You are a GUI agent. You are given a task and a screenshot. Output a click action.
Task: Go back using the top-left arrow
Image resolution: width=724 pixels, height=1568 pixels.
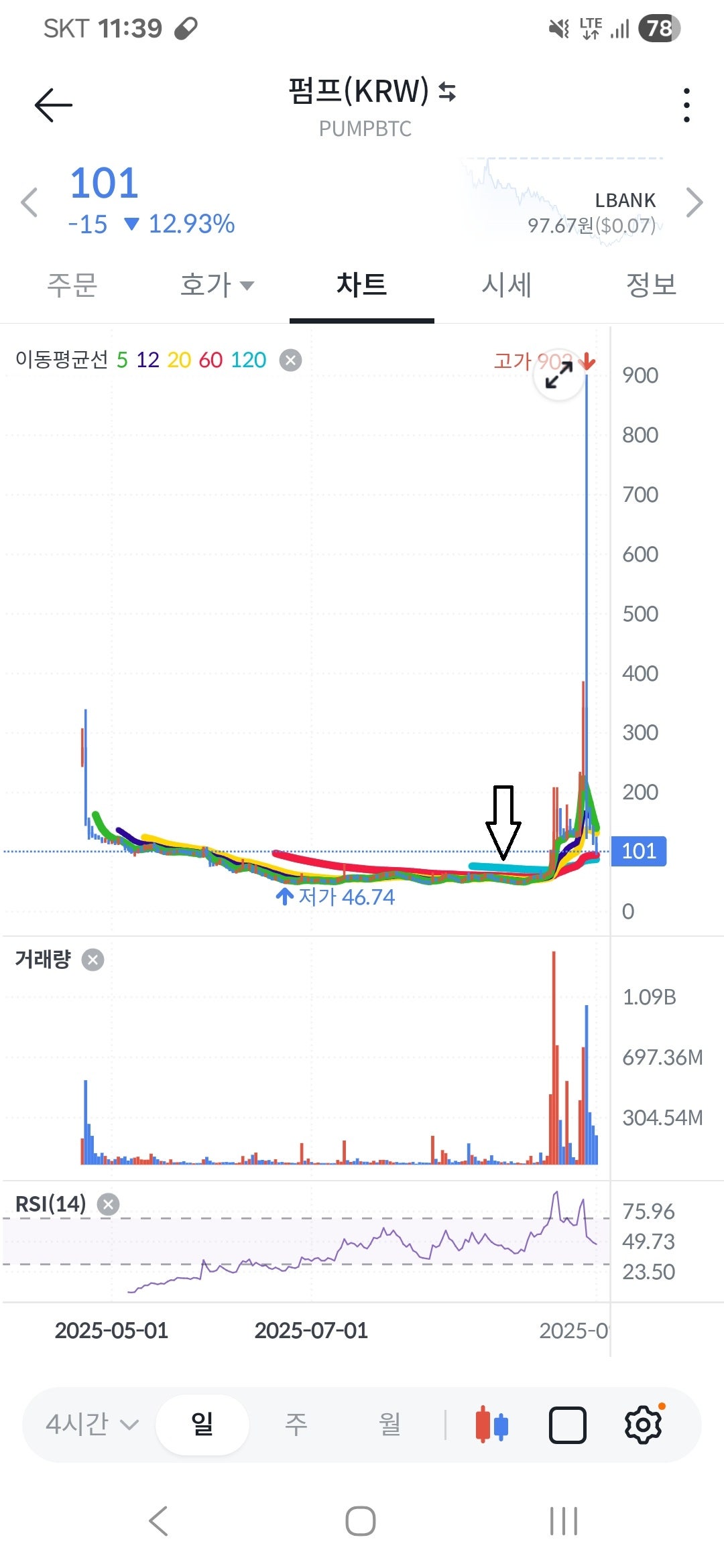(54, 105)
